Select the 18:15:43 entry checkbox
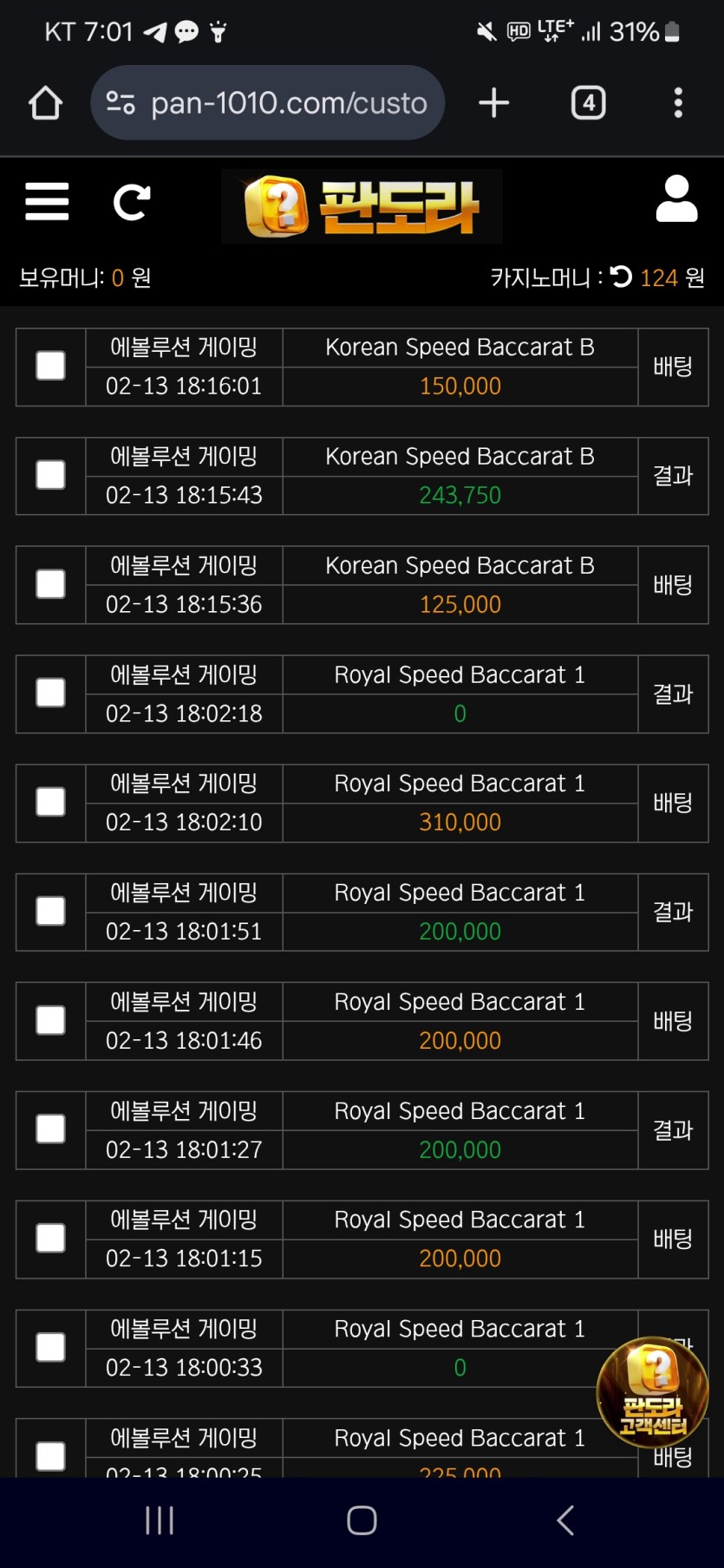The image size is (724, 1568). 50,475
